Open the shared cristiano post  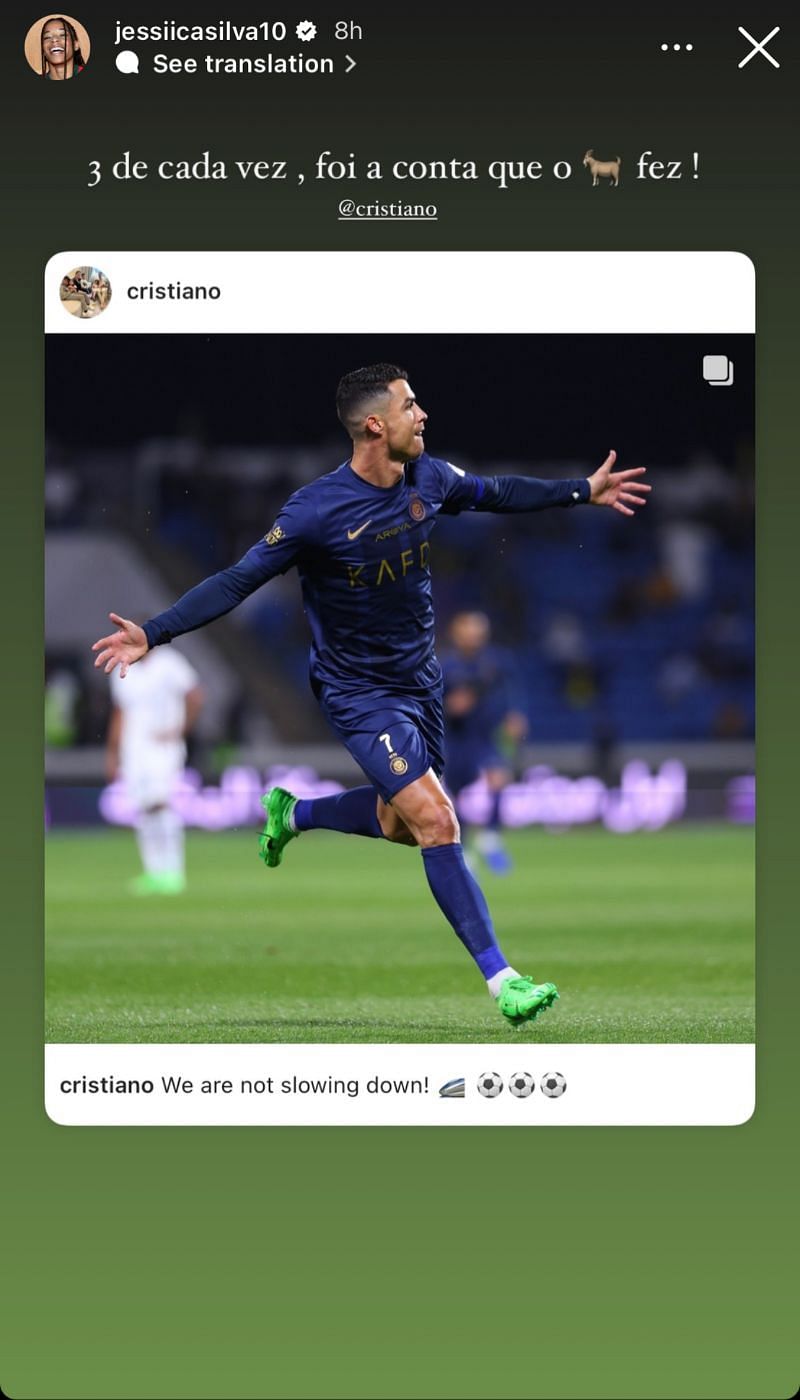point(400,688)
